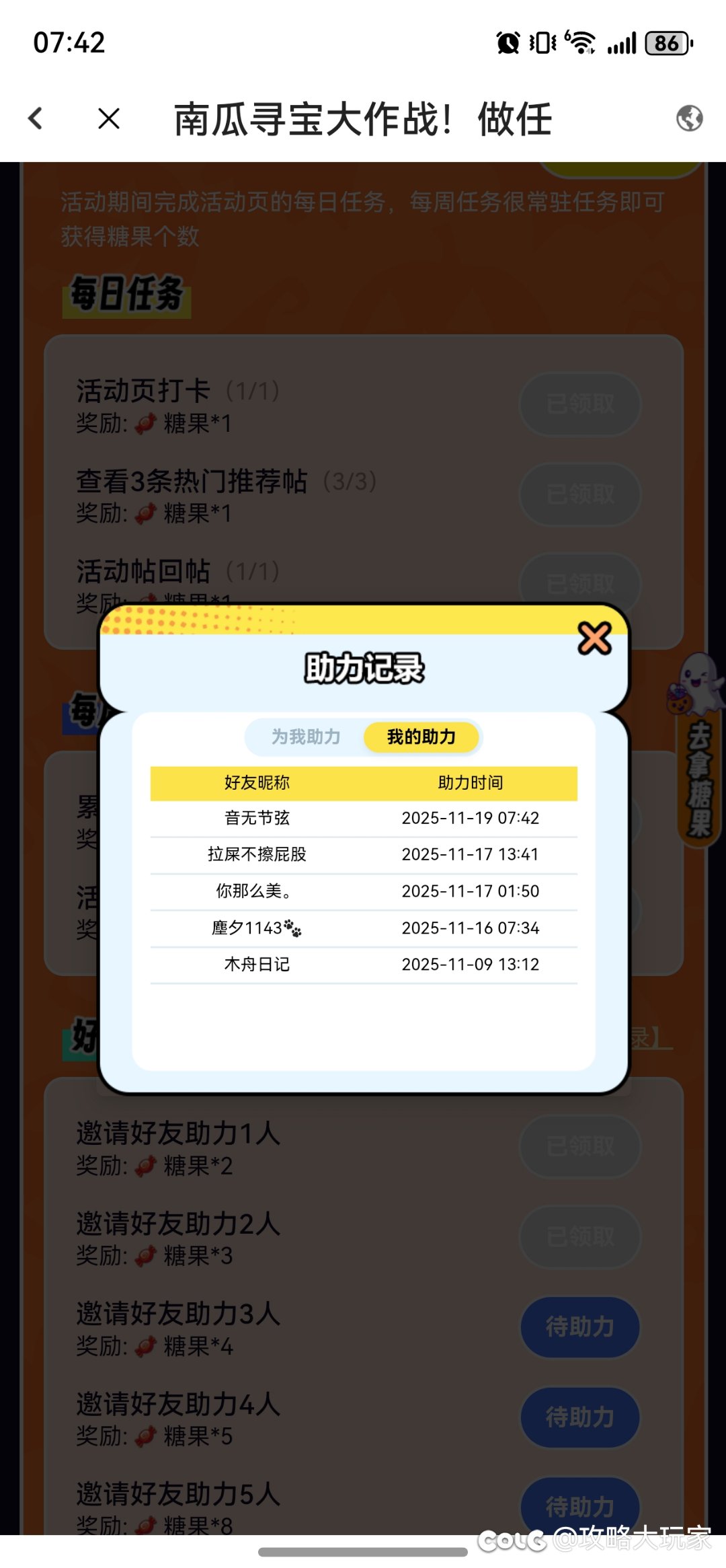This screenshot has height=1568, width=726.
Task: Close the webpage with the X icon
Action: [109, 119]
